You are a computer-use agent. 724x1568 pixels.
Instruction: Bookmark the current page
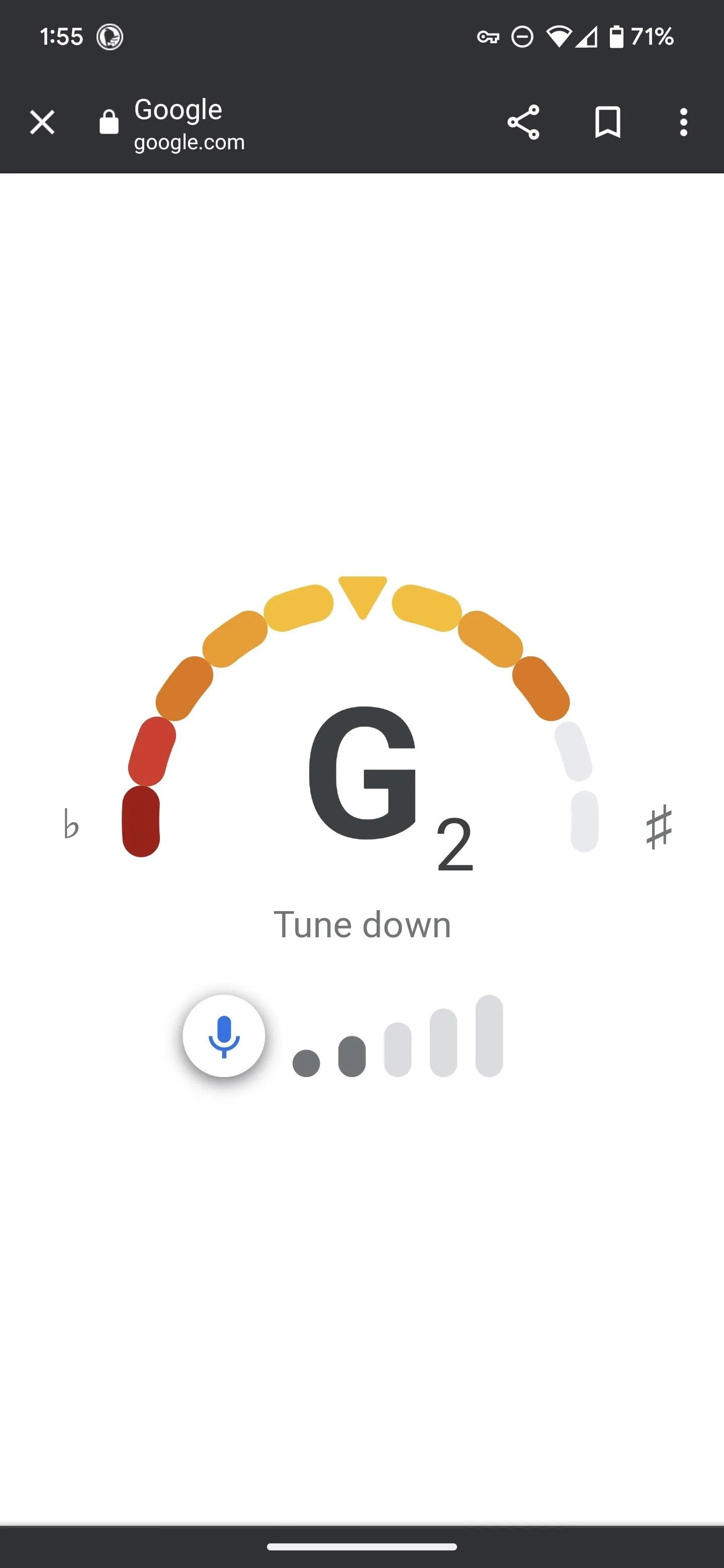click(607, 122)
